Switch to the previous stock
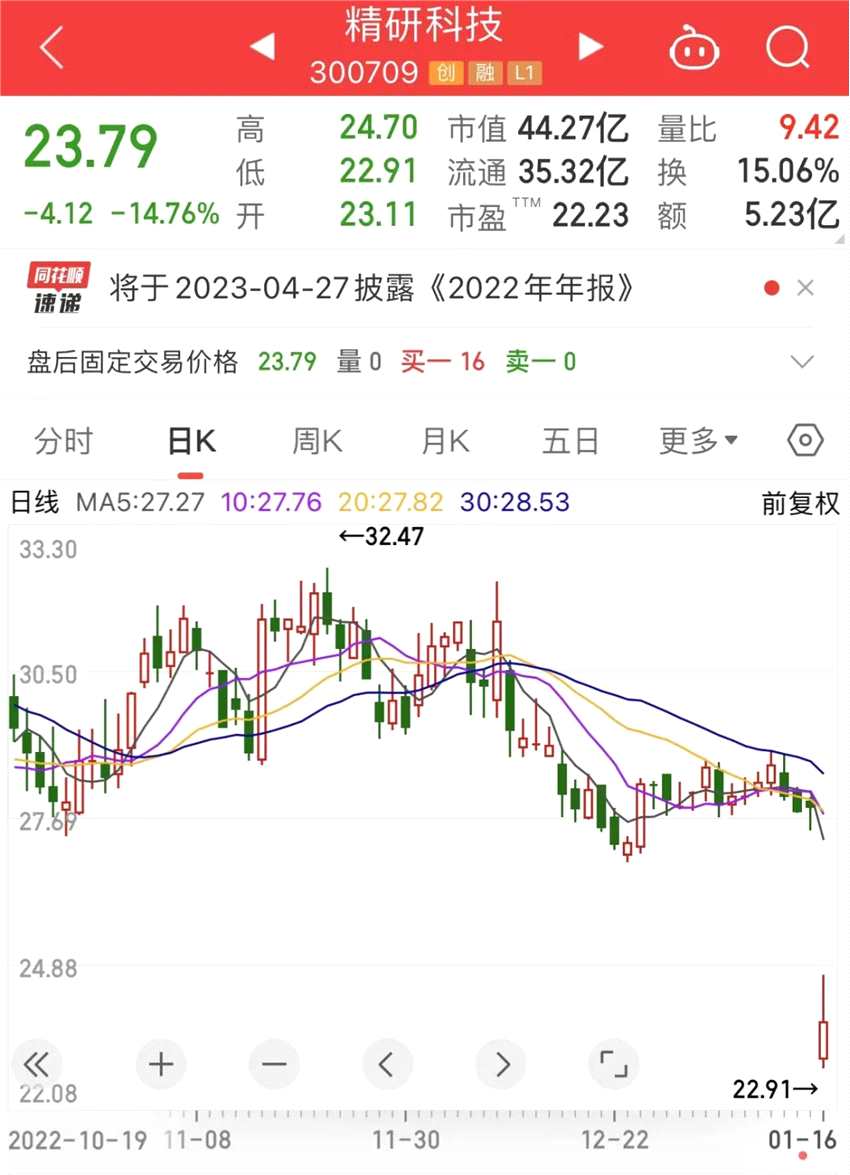Screen dimensions: 850x1175 coord(262,46)
